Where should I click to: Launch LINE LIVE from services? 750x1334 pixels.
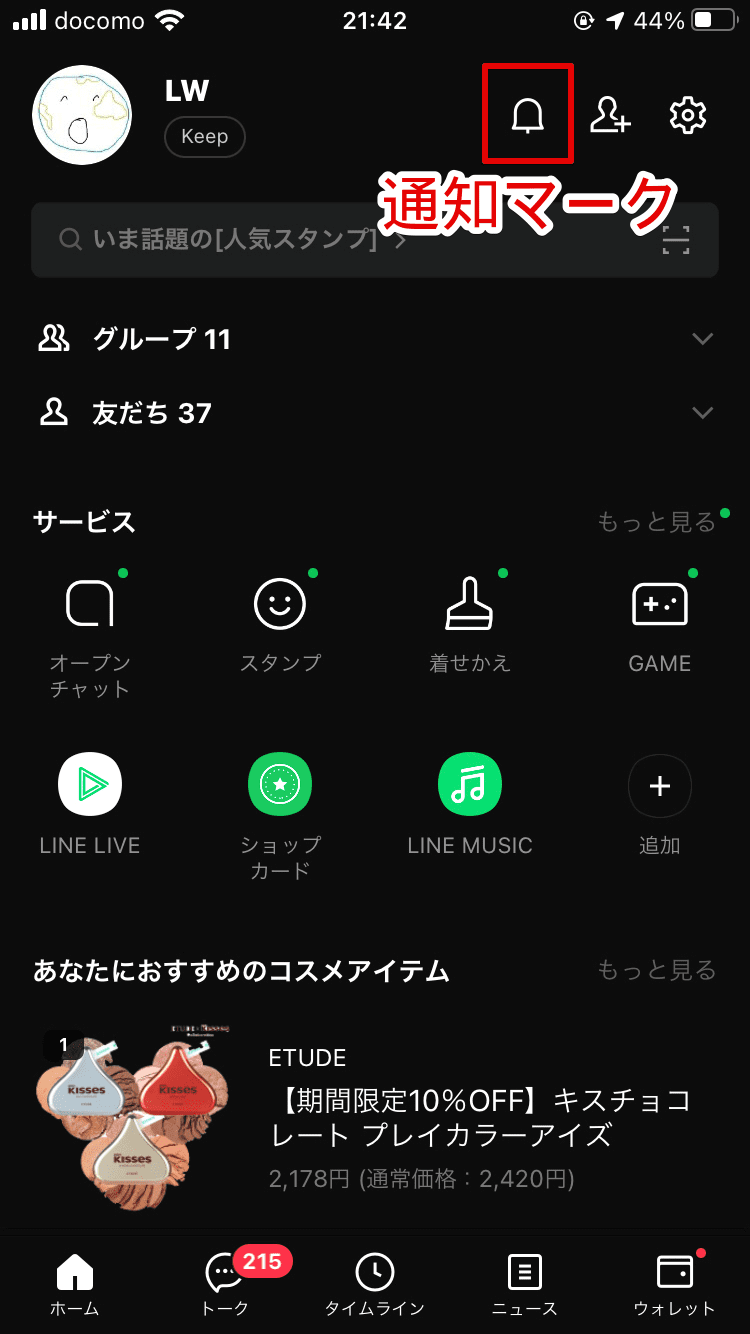(89, 784)
